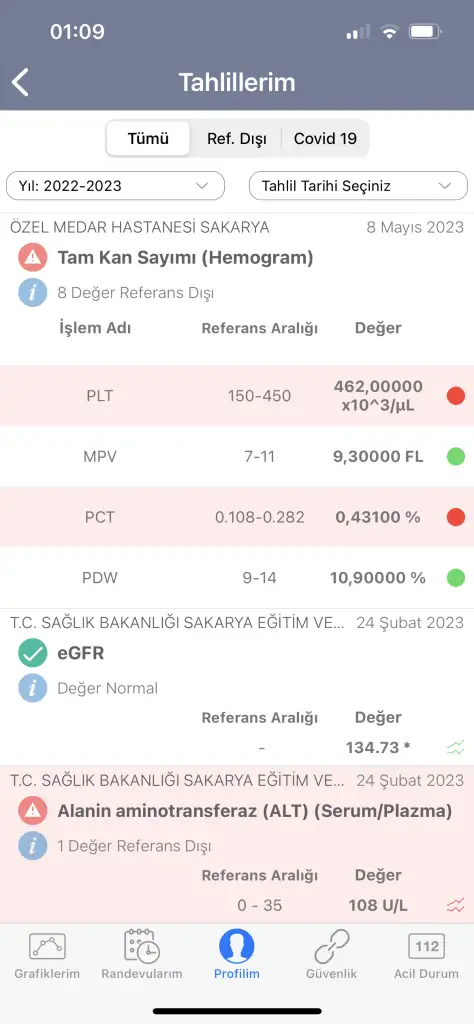
Task: Tap the info icon next to 8 Değer Referans Dışı
Action: (x=33, y=293)
